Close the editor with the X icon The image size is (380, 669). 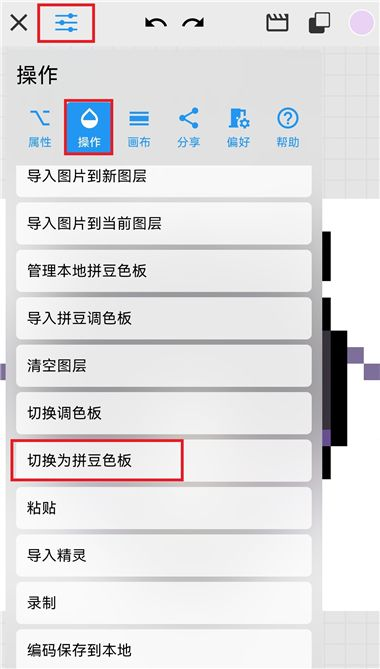pyautogui.click(x=19, y=23)
